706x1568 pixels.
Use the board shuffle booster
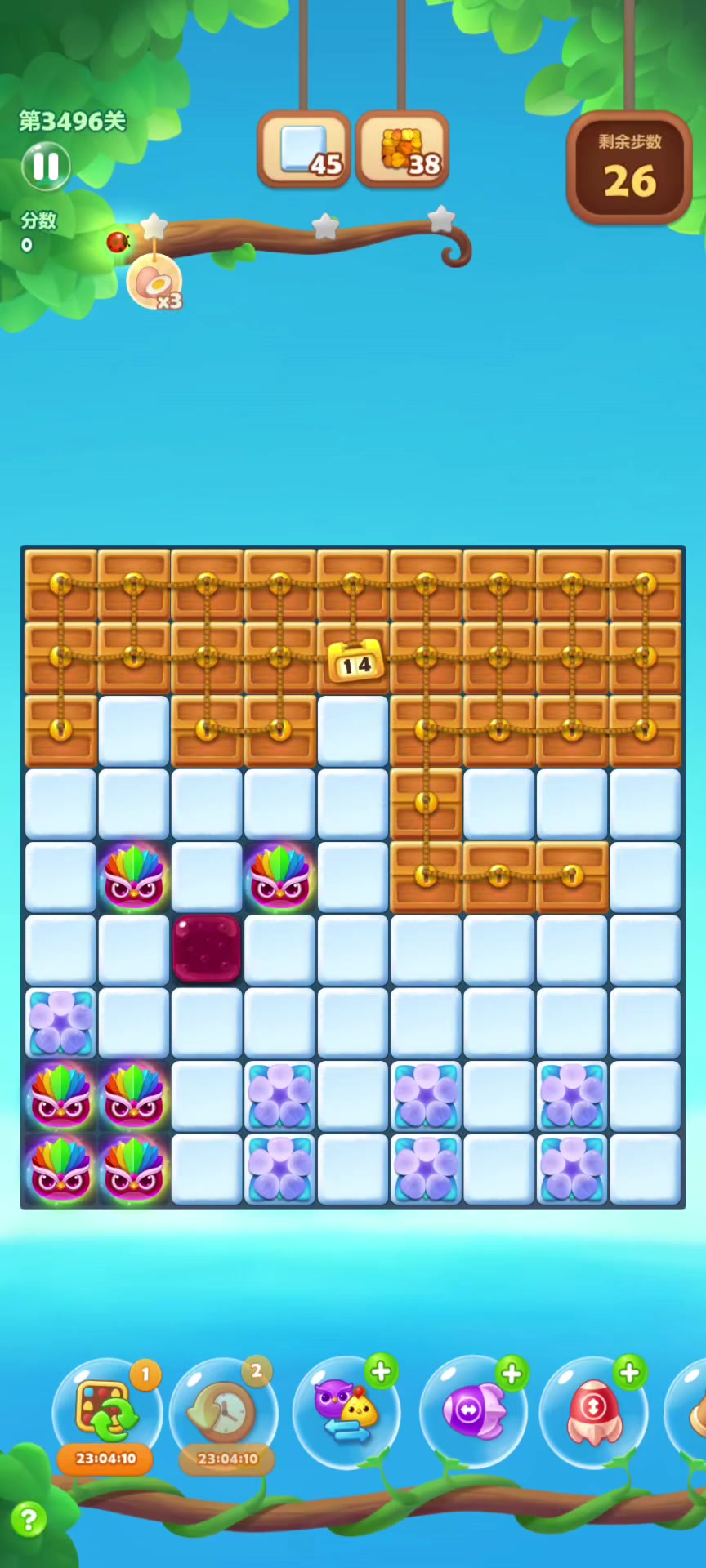click(x=107, y=1411)
